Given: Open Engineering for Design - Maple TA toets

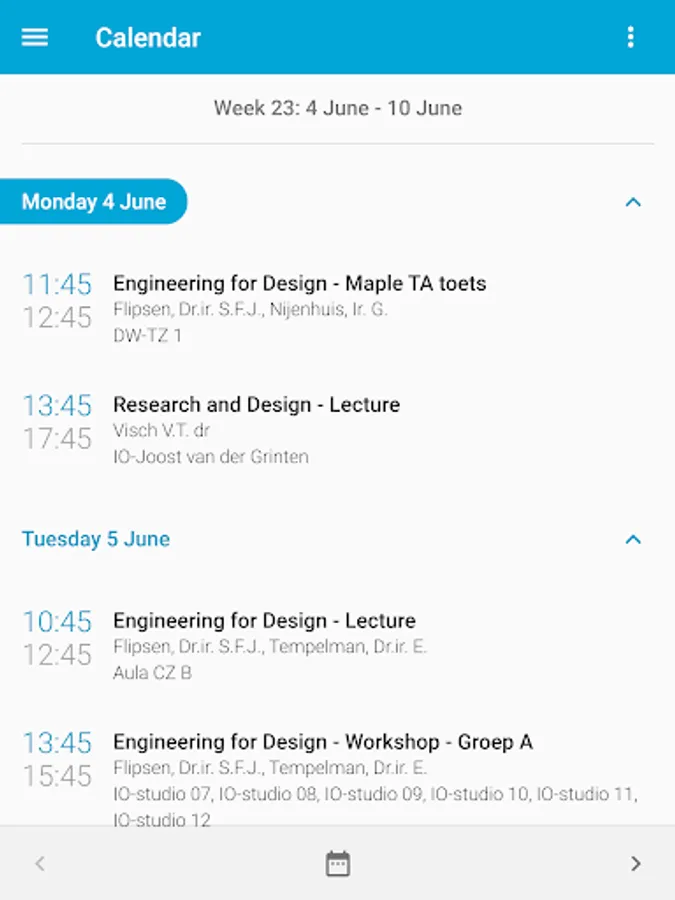Looking at the screenshot, I should point(299,284).
